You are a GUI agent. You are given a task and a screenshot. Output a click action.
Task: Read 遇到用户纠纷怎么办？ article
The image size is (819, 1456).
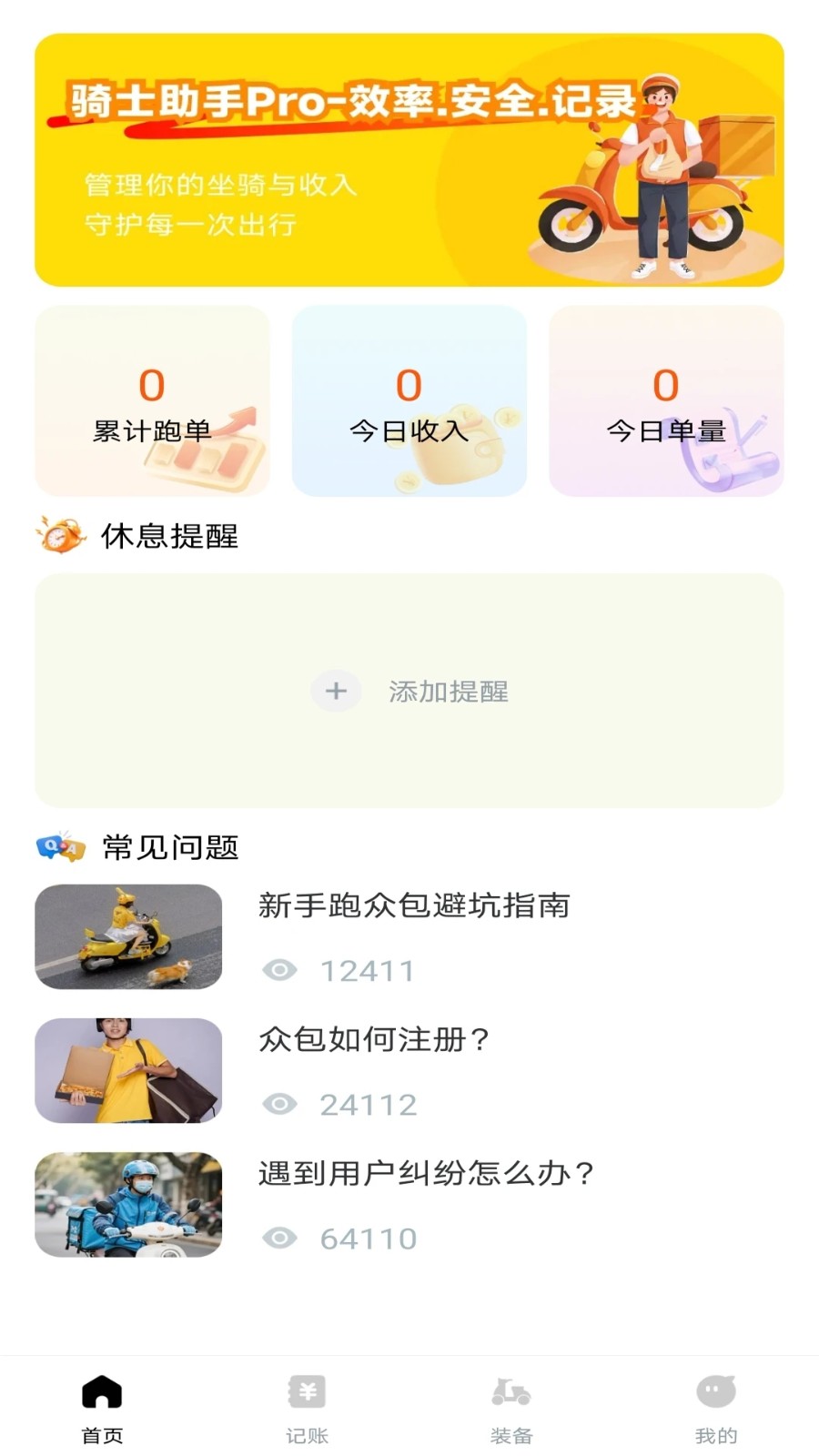423,1175
